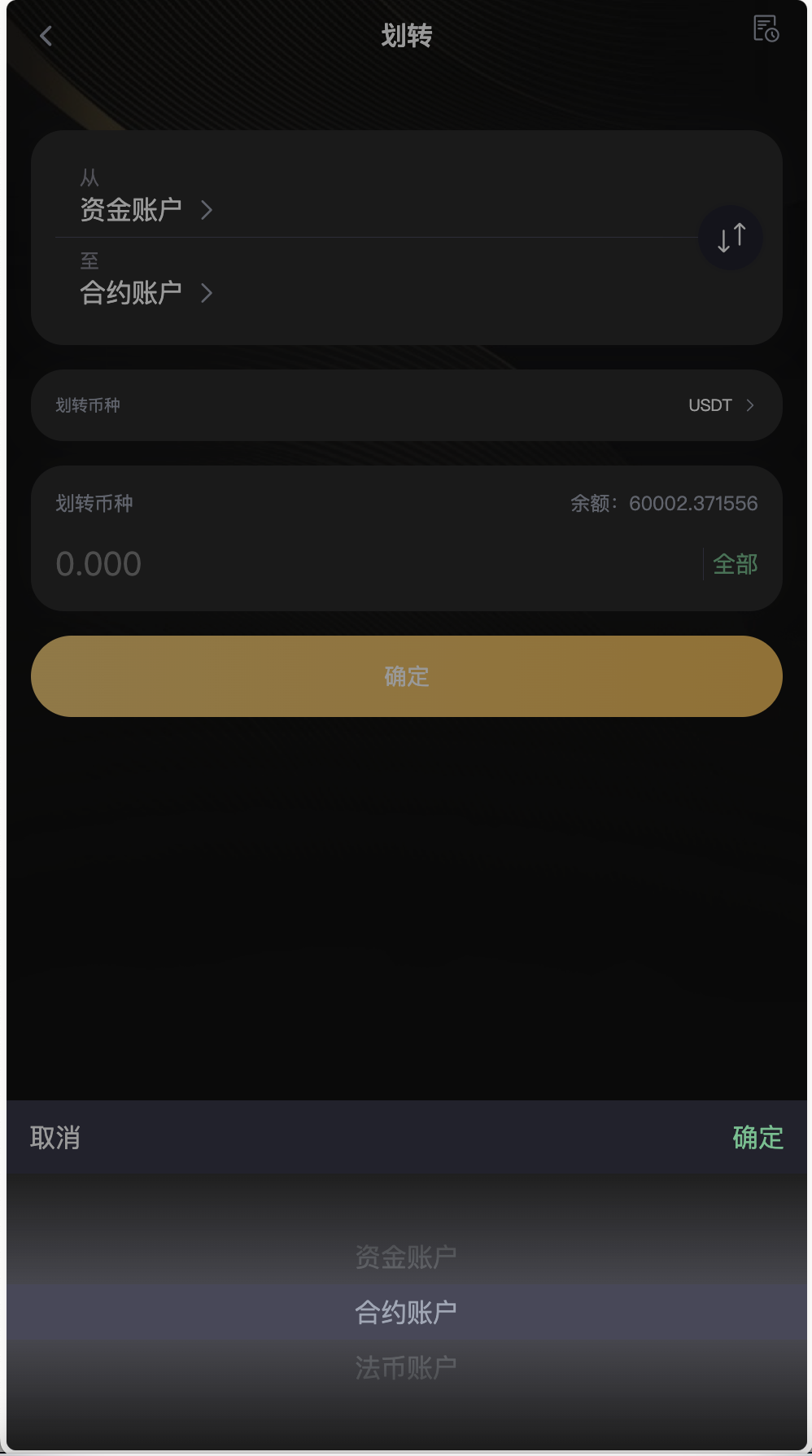Screen dimensions: 812x1456
Task: Open the 合约账户 destination account selector
Action: click(146, 293)
